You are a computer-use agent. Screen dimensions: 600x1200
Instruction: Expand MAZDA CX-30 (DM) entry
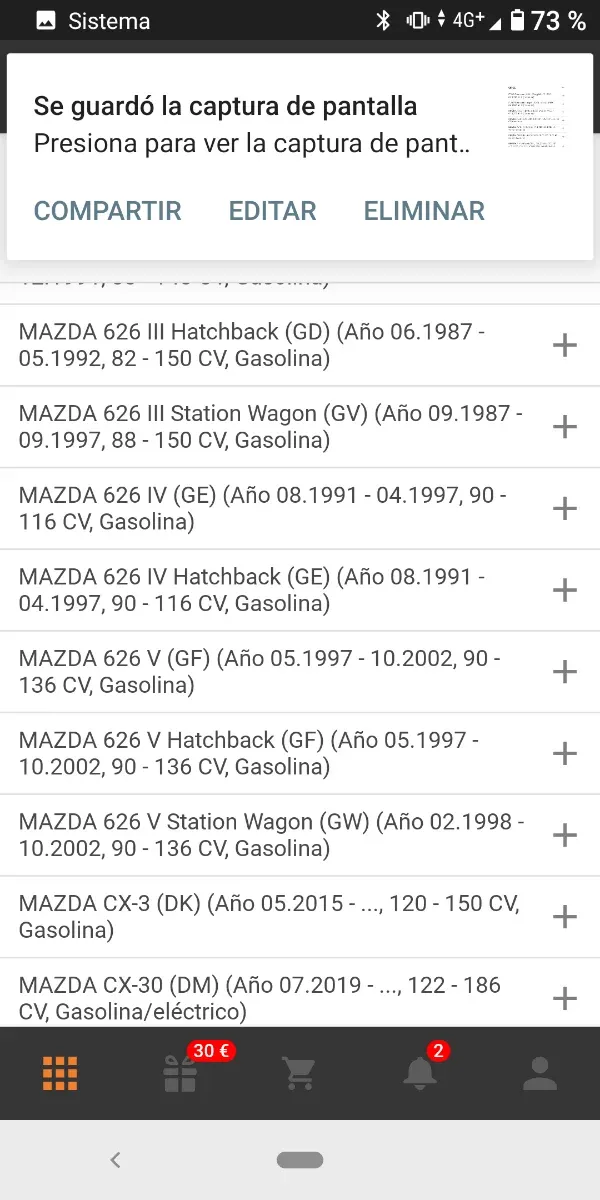(565, 998)
